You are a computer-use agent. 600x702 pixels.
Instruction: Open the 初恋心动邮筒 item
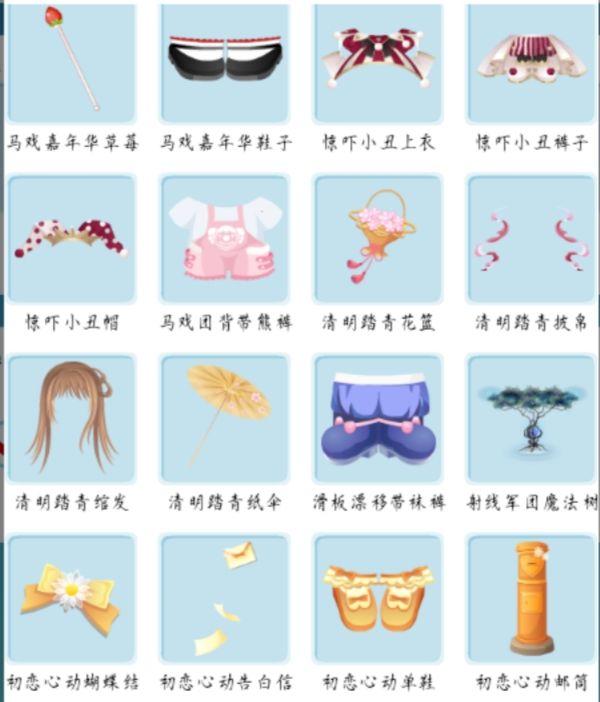click(531, 598)
